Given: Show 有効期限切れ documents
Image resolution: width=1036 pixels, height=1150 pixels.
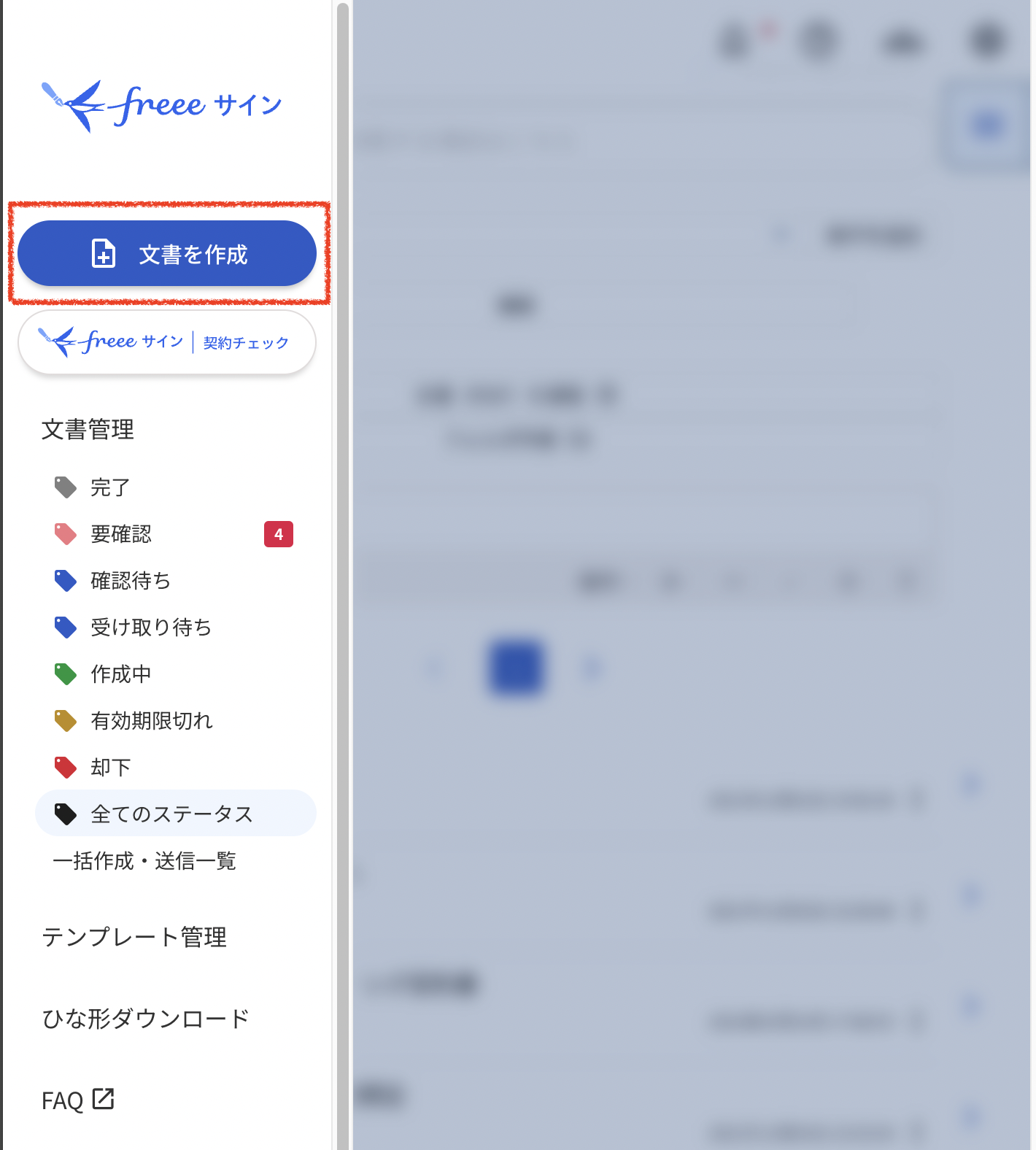Looking at the screenshot, I should point(151,721).
